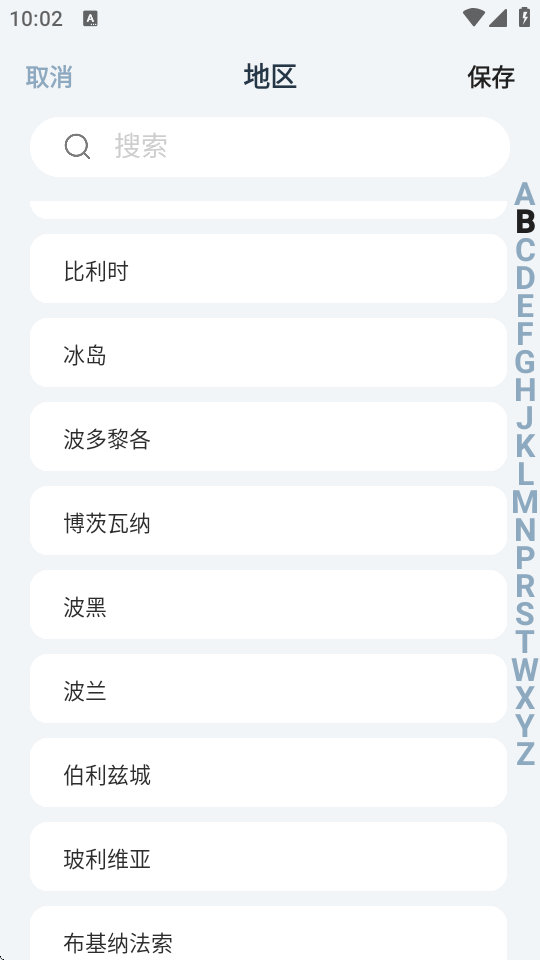Save the region with 保存
The width and height of the screenshot is (540, 960).
tap(490, 77)
